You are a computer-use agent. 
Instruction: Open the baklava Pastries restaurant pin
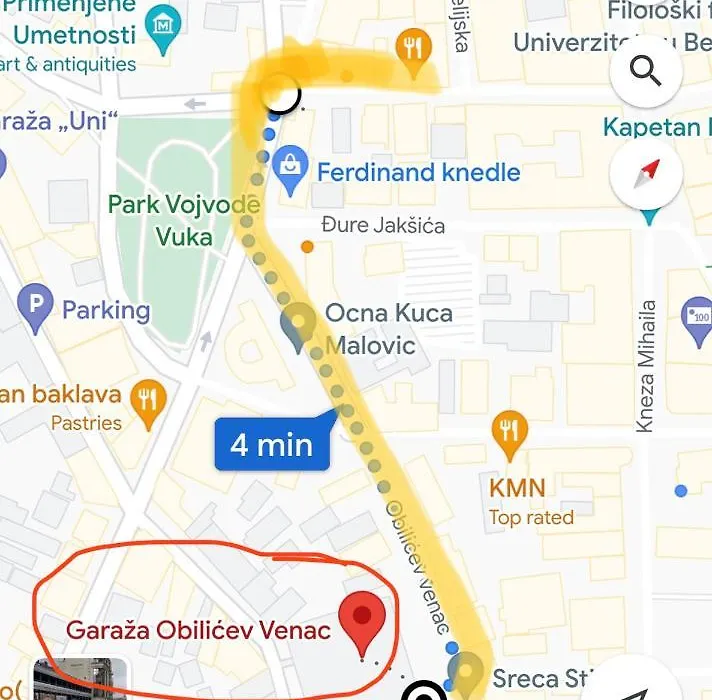point(148,403)
